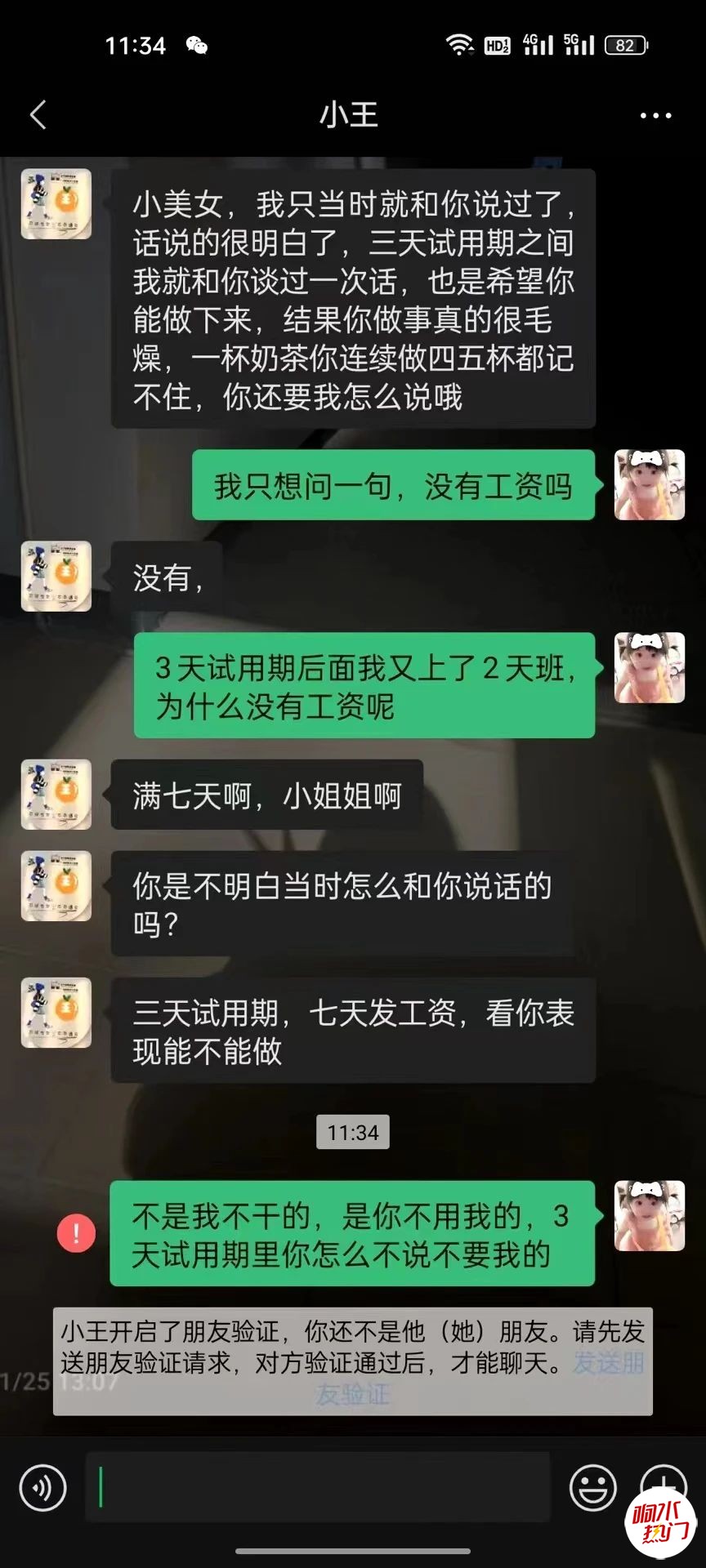Switch to voice message input
Image resolution: width=706 pixels, height=1568 pixels.
coord(42,1487)
